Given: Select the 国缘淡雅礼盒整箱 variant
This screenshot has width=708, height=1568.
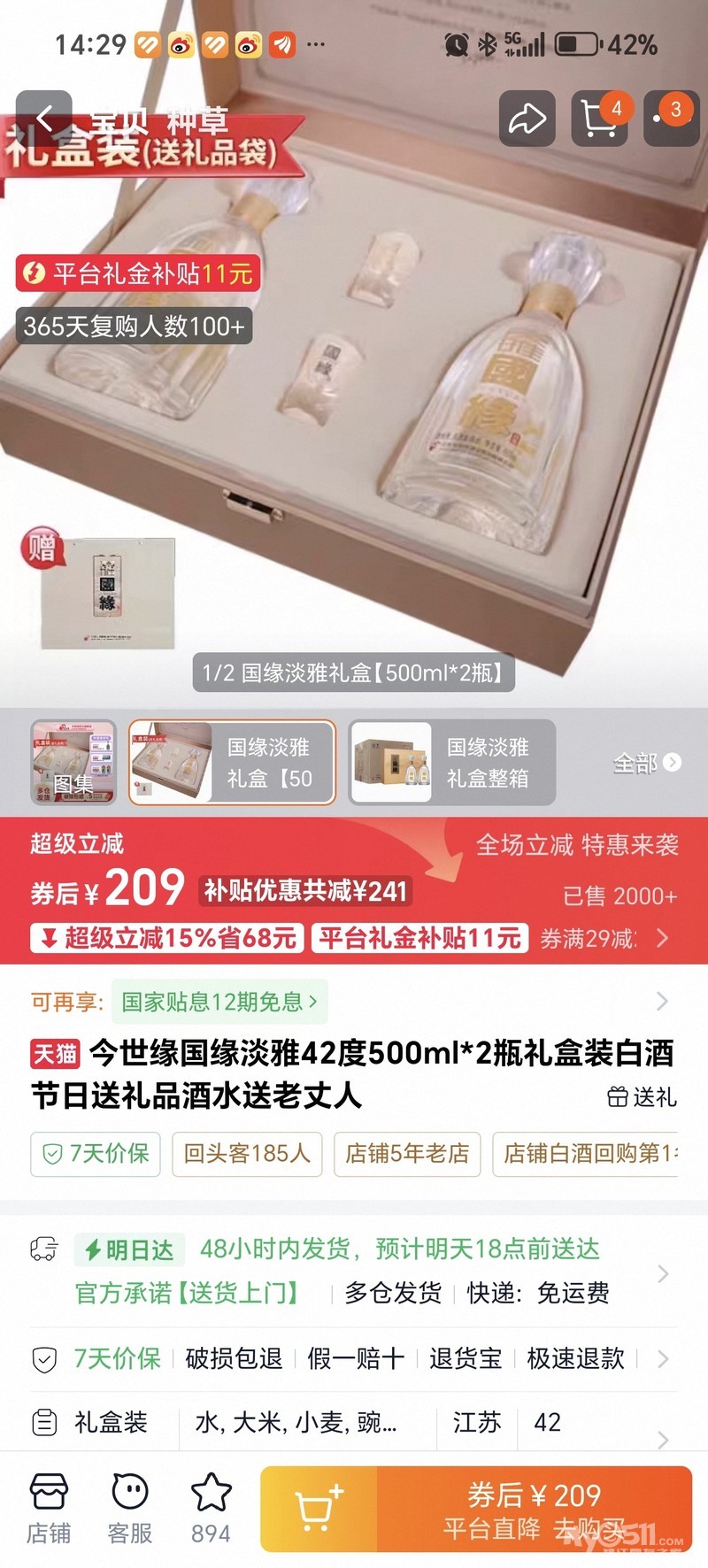Looking at the screenshot, I should point(452,763).
